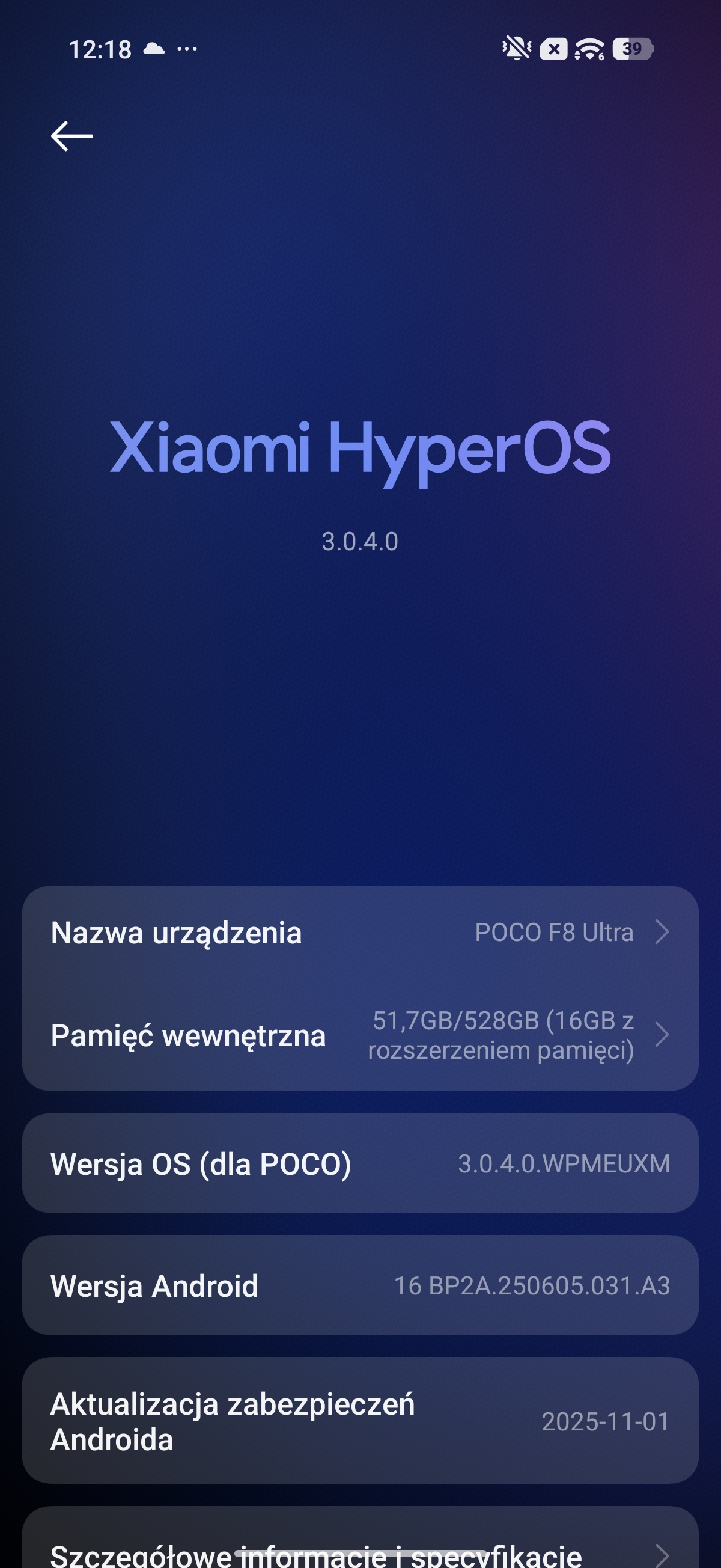Tap the Wersja Android row

(359, 1285)
